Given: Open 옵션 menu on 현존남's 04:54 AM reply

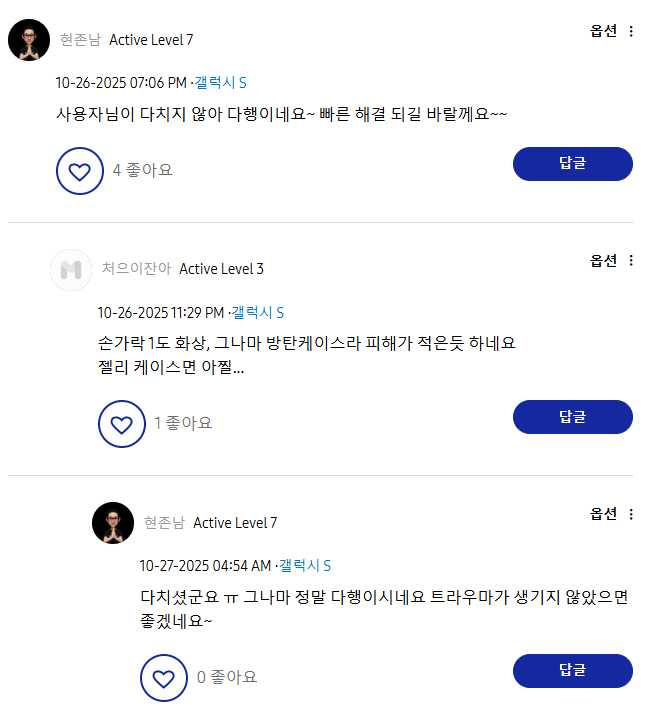Looking at the screenshot, I should click(x=612, y=514).
